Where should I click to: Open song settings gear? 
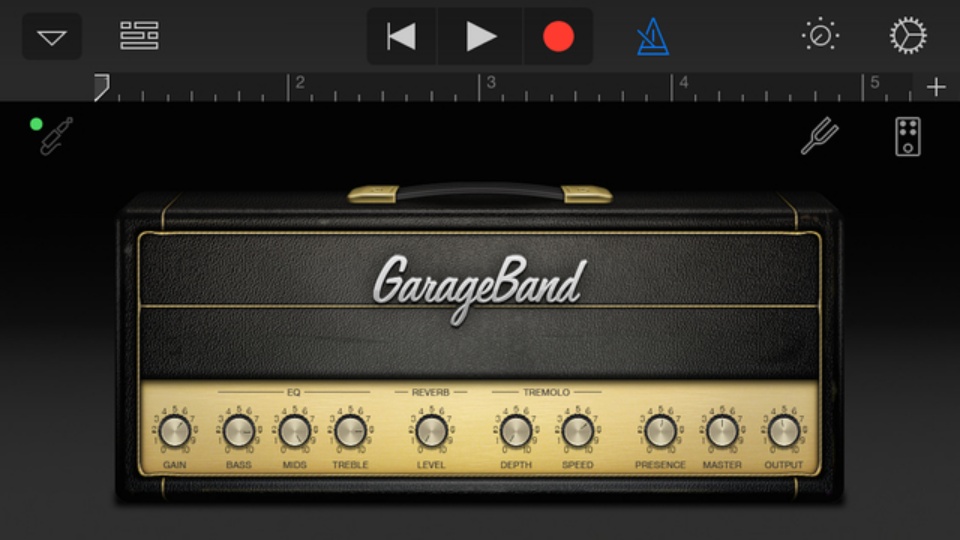coord(908,36)
